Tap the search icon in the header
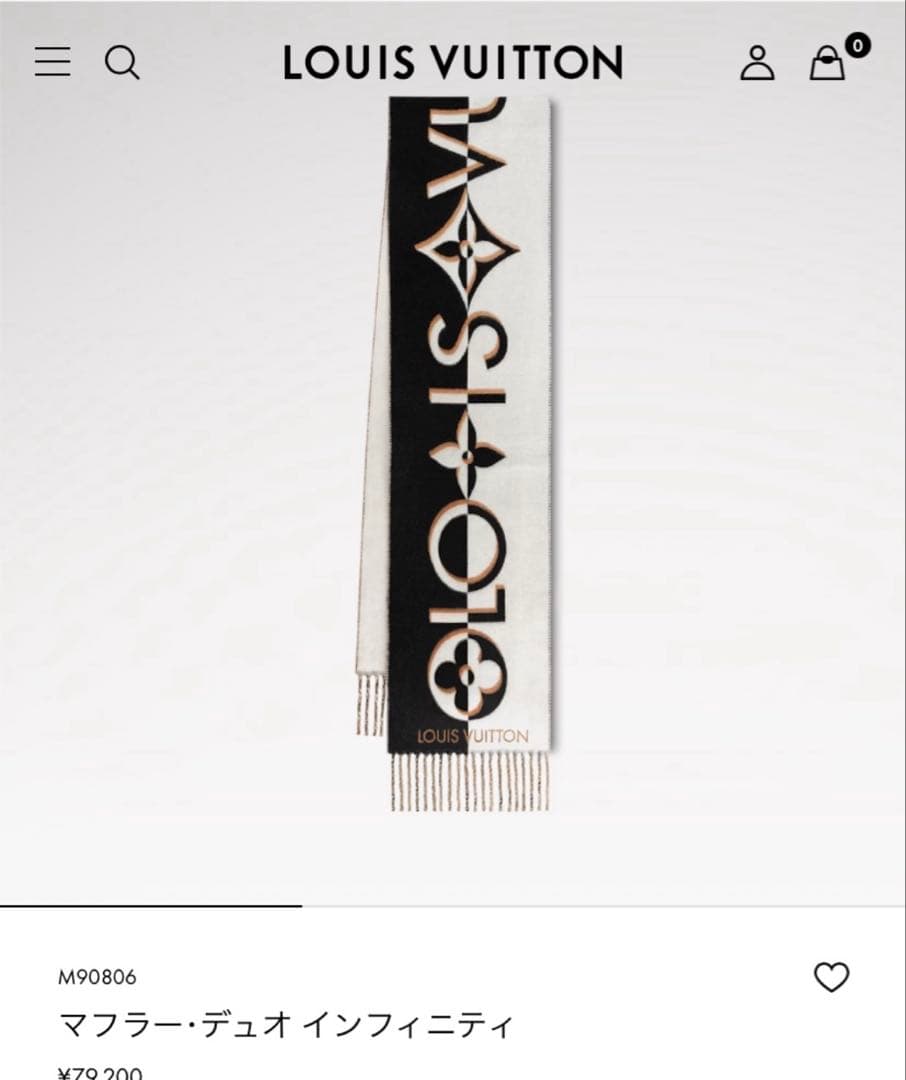Image resolution: width=906 pixels, height=1080 pixels. coord(124,63)
